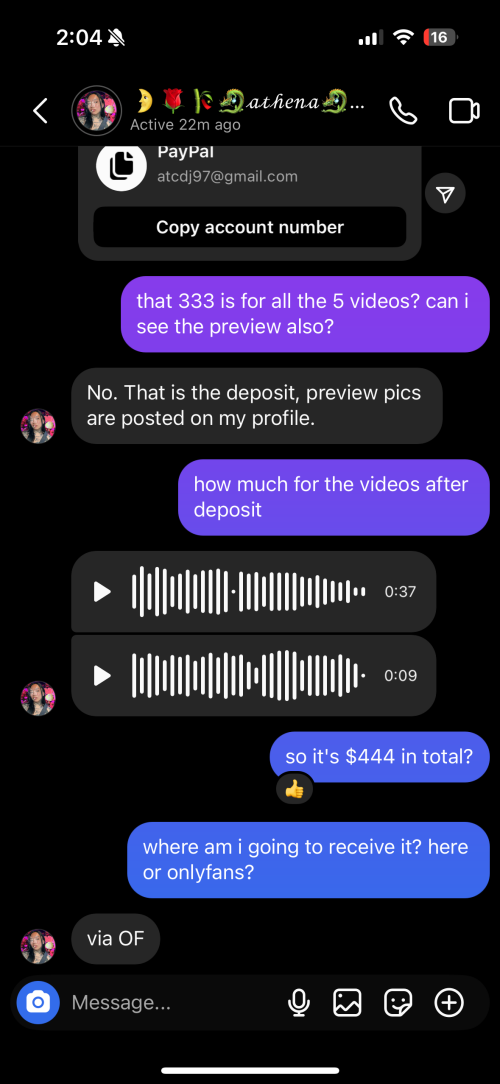Play the 0:09 voice message
500x1084 pixels.
pos(102,675)
